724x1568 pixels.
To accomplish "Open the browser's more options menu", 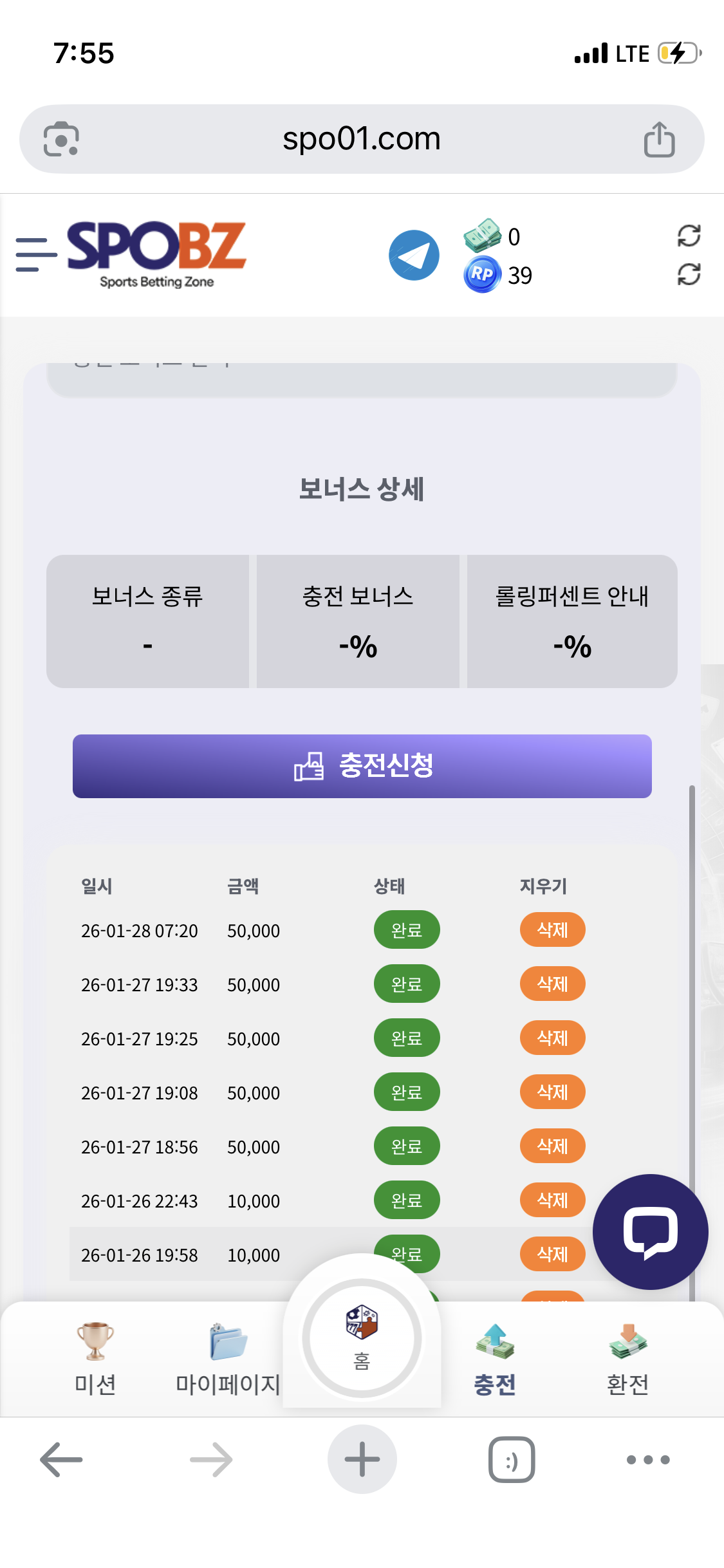I will [648, 1459].
